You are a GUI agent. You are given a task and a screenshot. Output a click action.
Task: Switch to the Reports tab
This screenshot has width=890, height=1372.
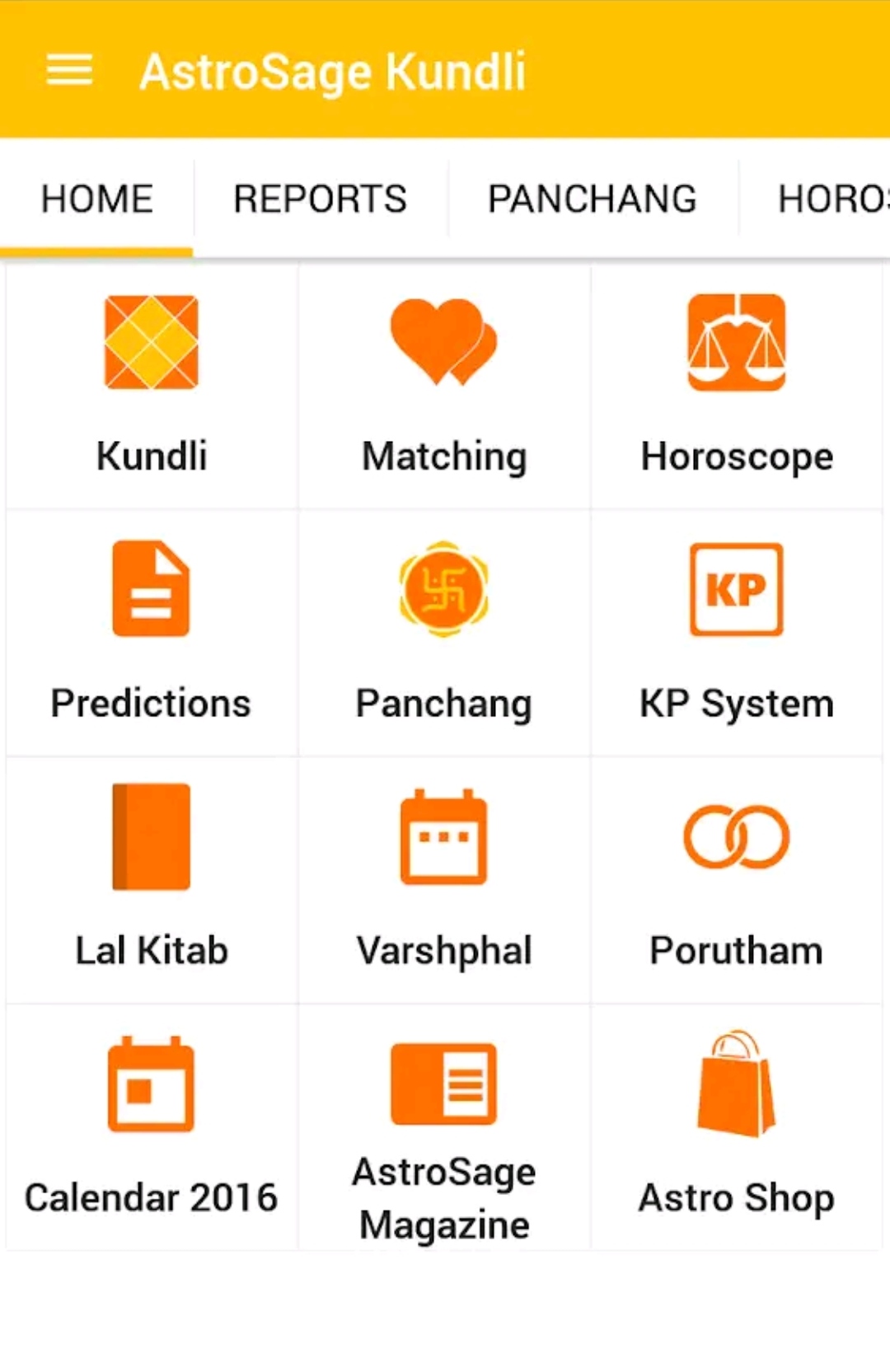click(x=320, y=199)
